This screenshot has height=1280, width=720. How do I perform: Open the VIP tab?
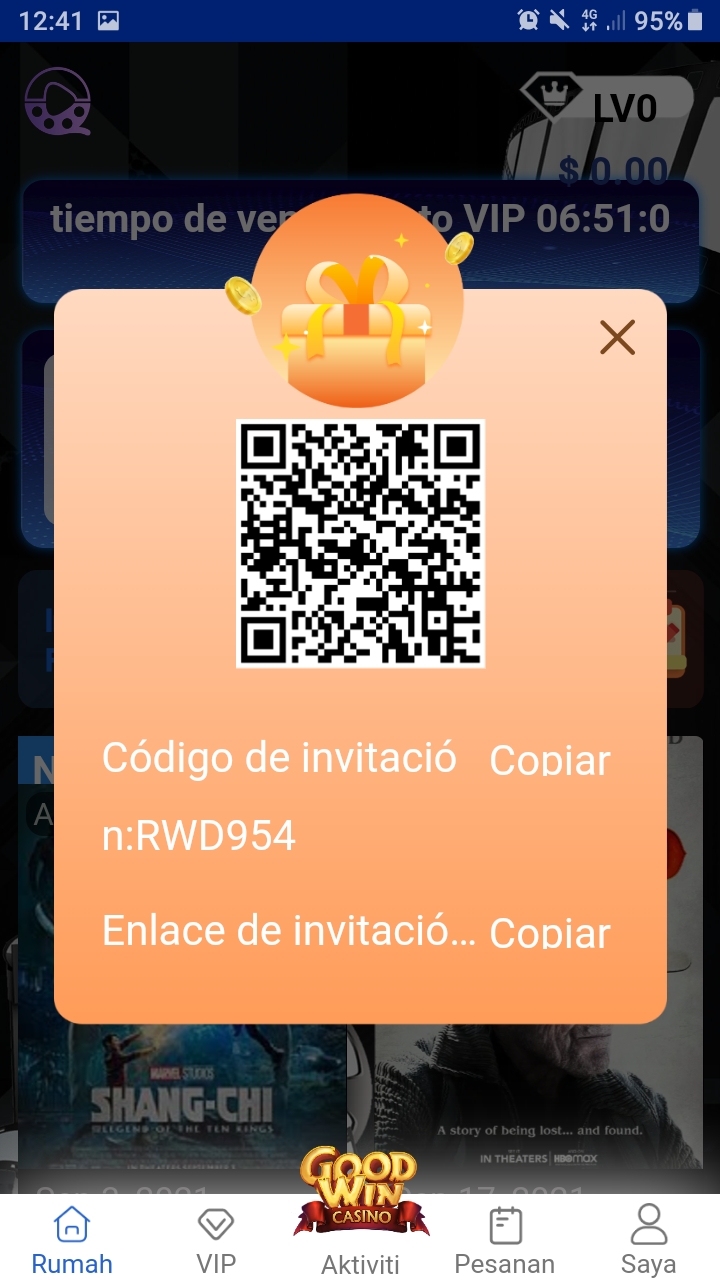pos(216,1240)
